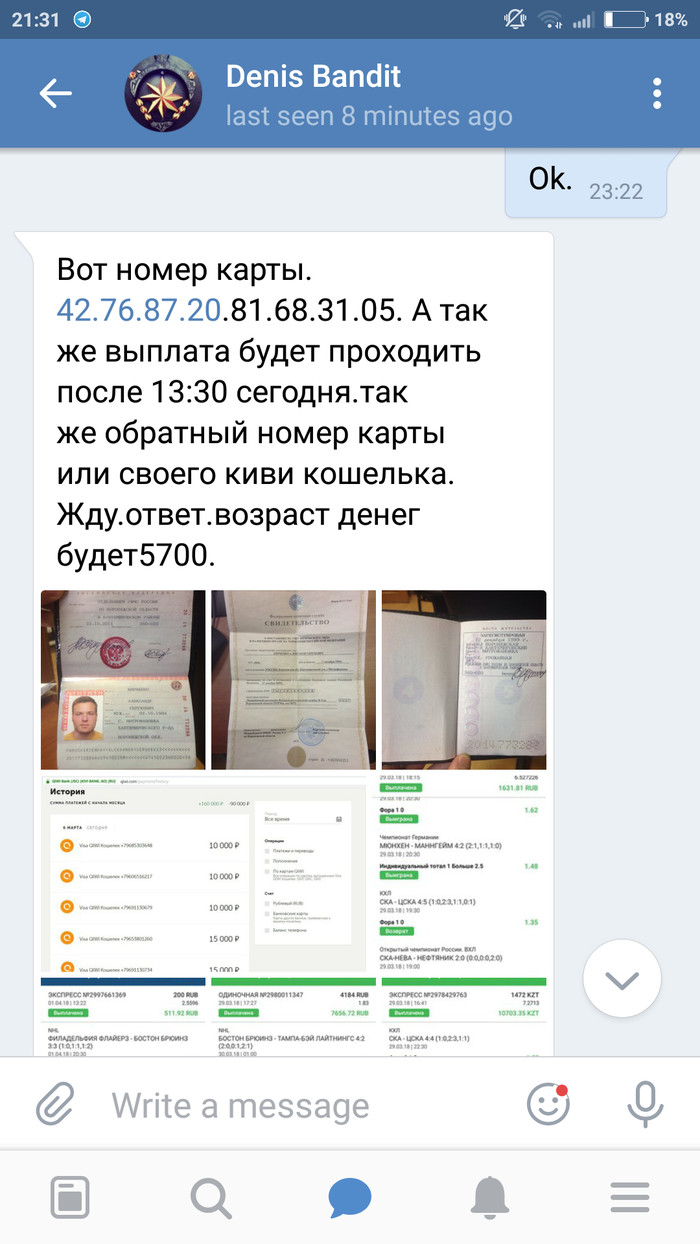The image size is (700, 1244).
Task: Switch to the search tab
Action: click(x=210, y=1197)
